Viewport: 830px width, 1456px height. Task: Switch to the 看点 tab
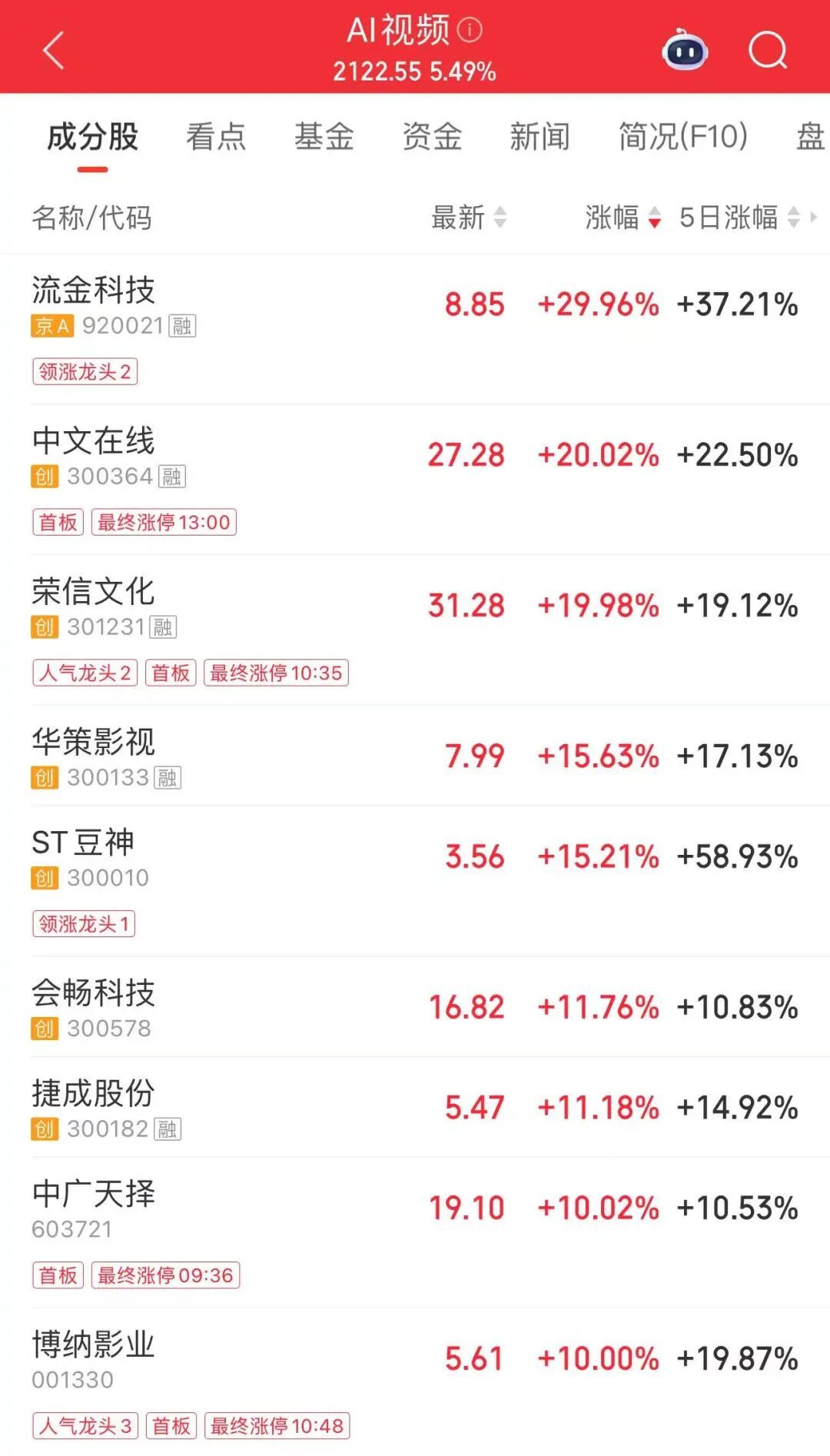click(216, 137)
